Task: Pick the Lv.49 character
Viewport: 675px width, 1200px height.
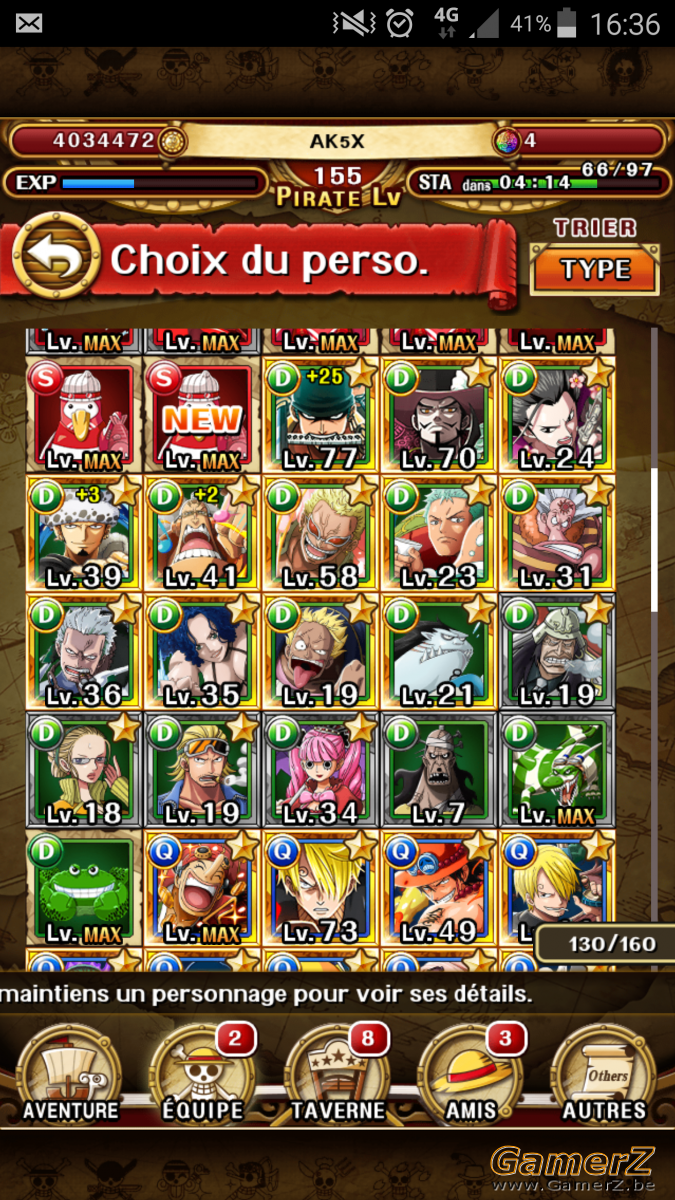Action: pos(439,887)
